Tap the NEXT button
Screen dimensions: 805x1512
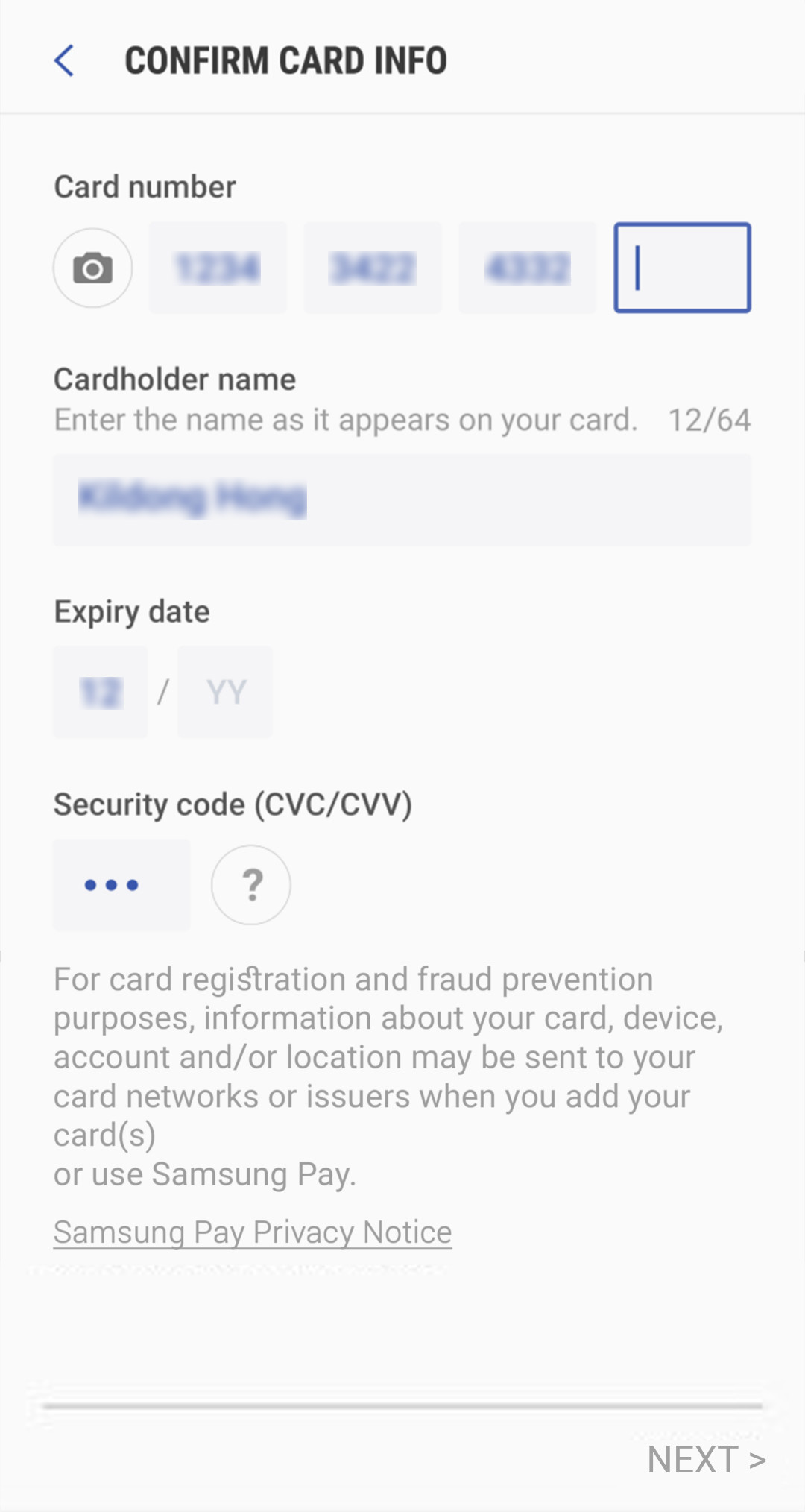707,1460
